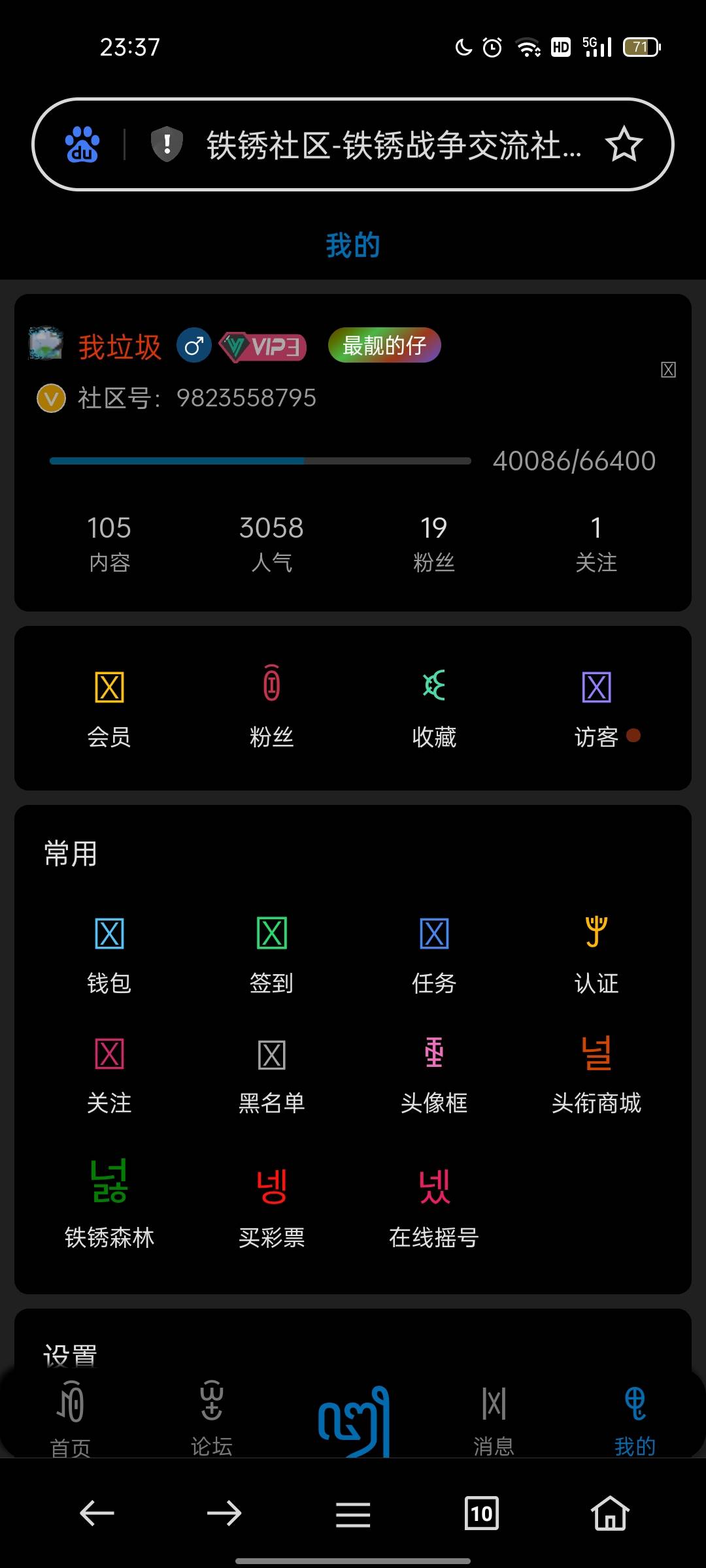
Task: Open the browser tab switcher showing 10
Action: point(482,1513)
